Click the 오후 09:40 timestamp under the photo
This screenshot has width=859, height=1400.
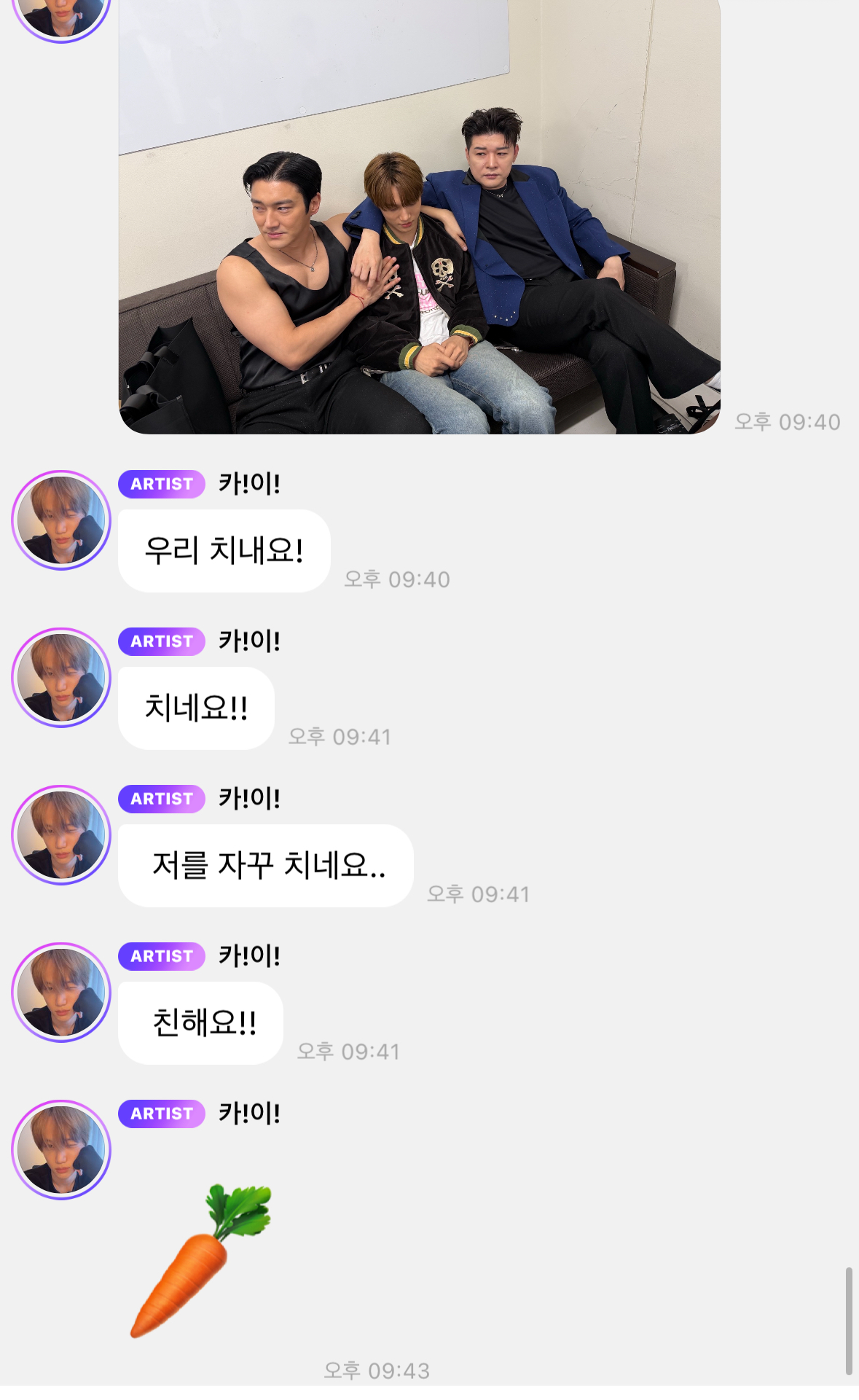tap(789, 419)
